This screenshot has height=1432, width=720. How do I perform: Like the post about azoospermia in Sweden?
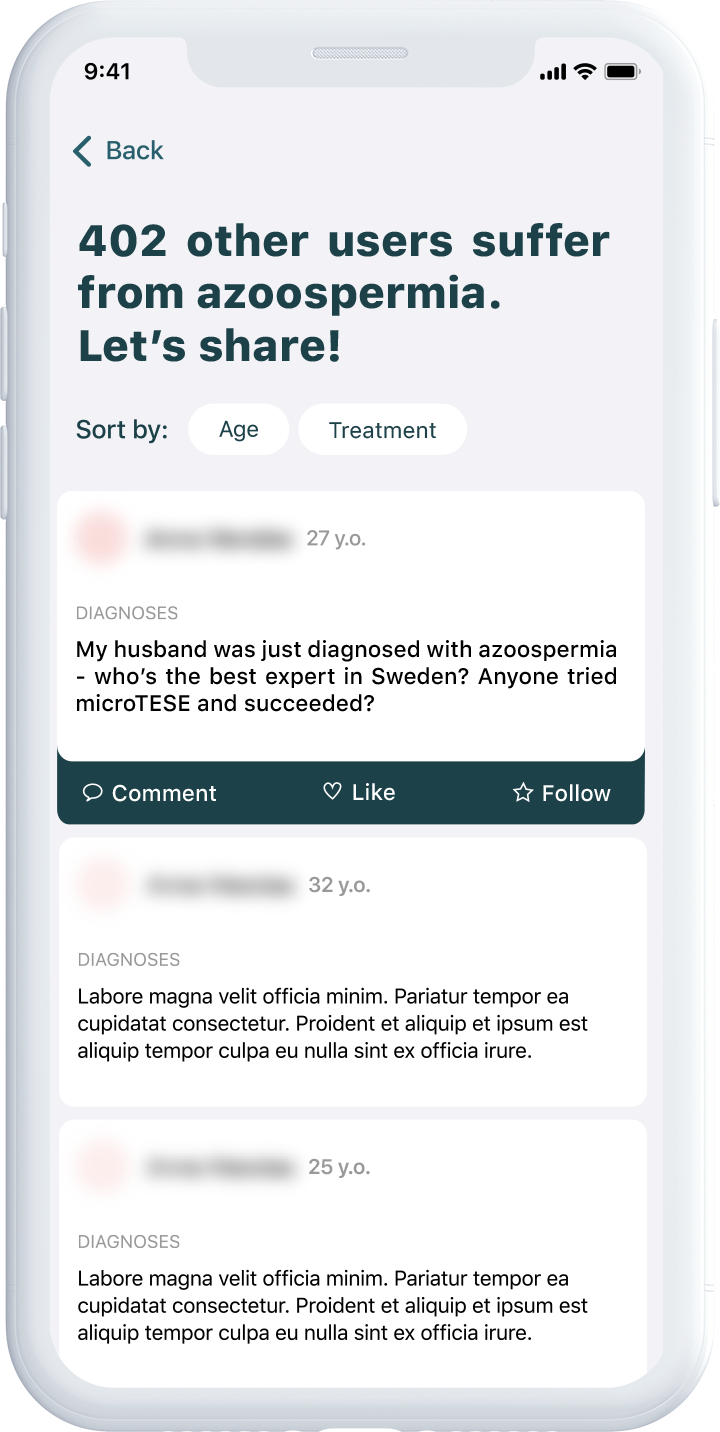[x=360, y=792]
